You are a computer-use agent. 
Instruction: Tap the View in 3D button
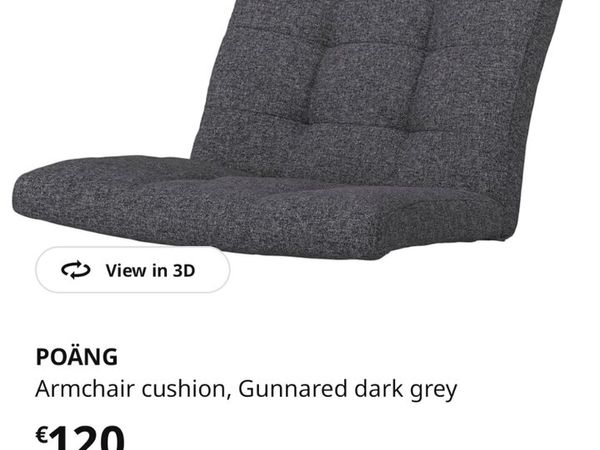[x=132, y=270]
